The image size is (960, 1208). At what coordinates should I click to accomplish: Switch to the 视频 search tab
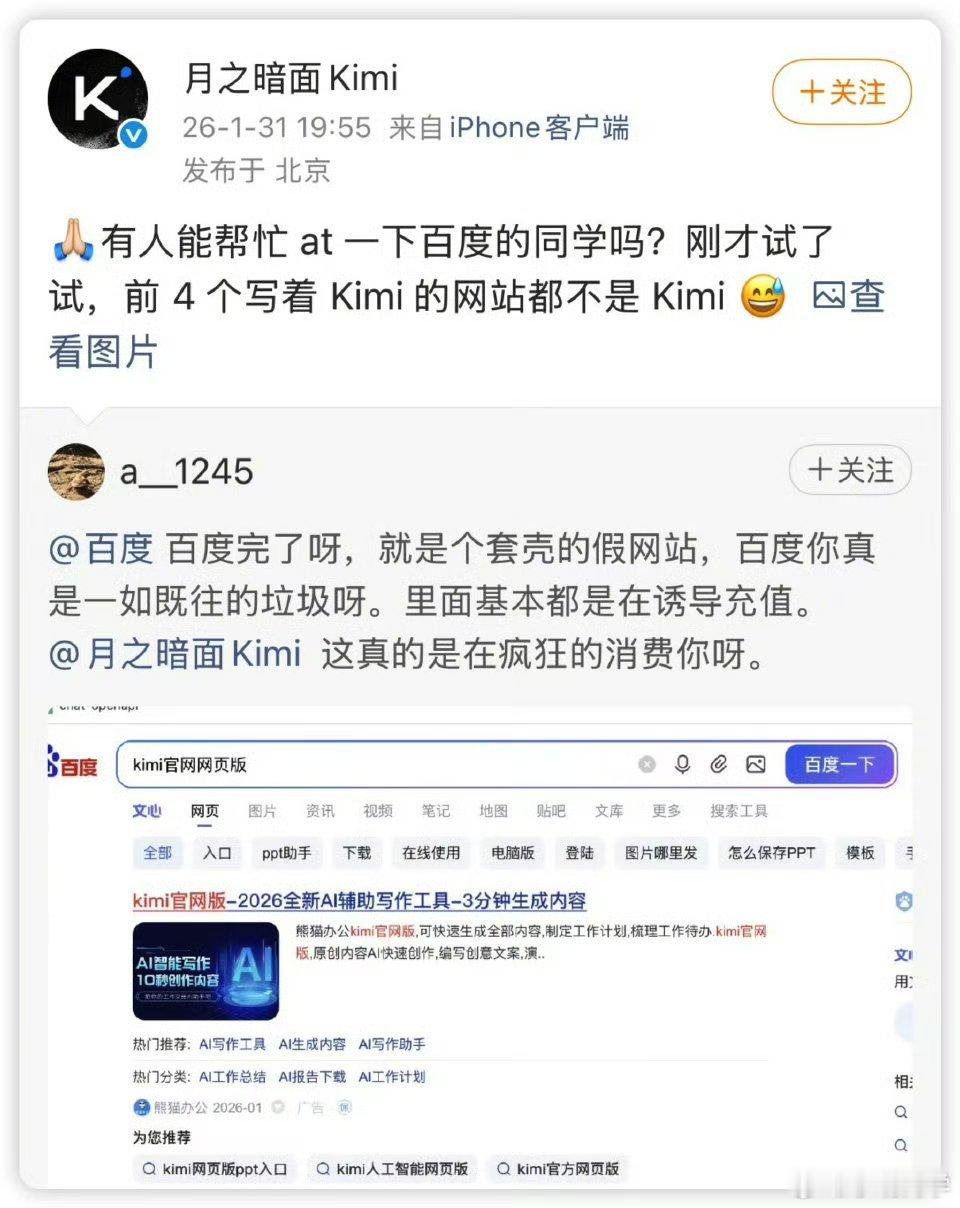(x=378, y=812)
